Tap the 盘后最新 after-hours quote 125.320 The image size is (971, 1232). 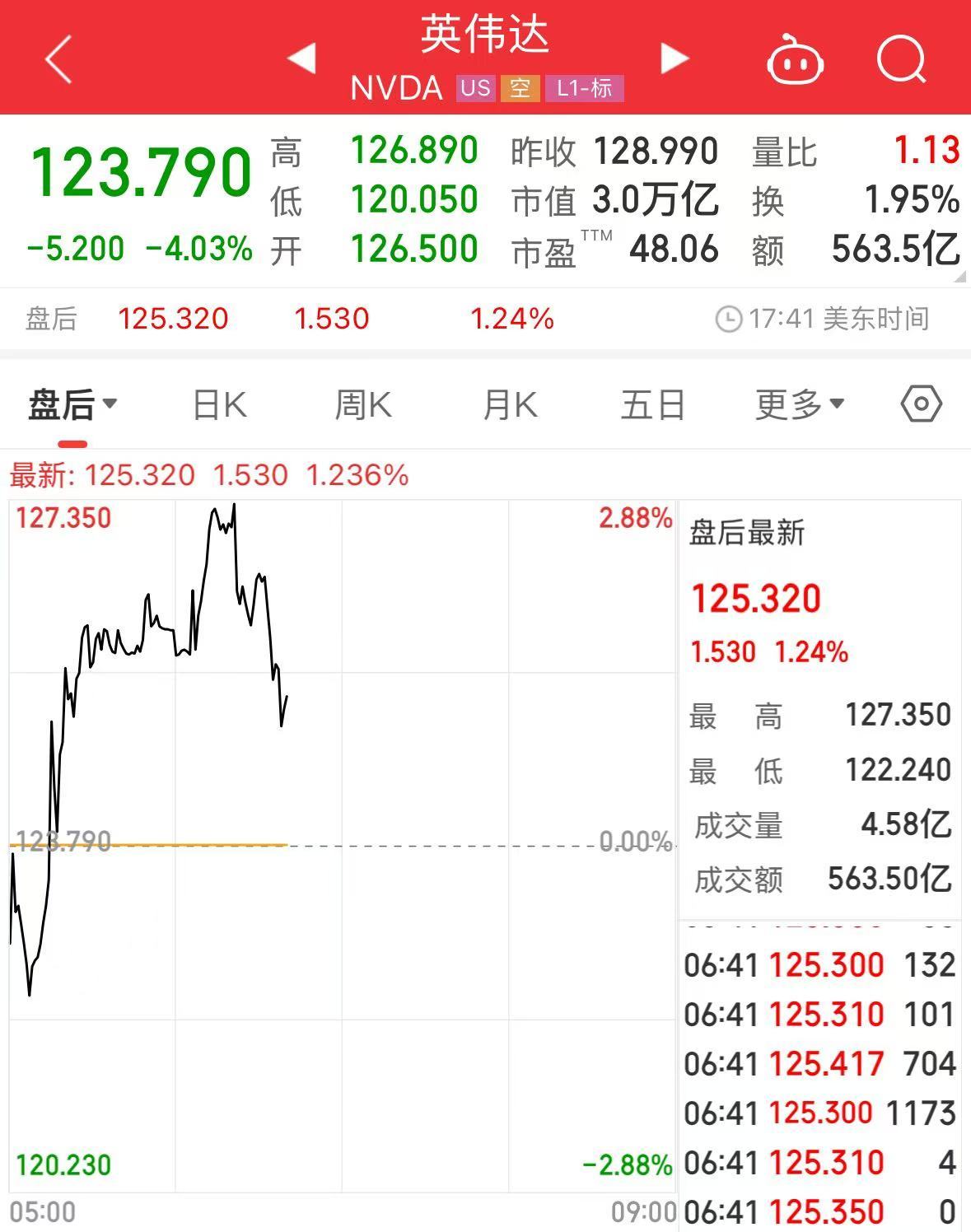[x=755, y=599]
